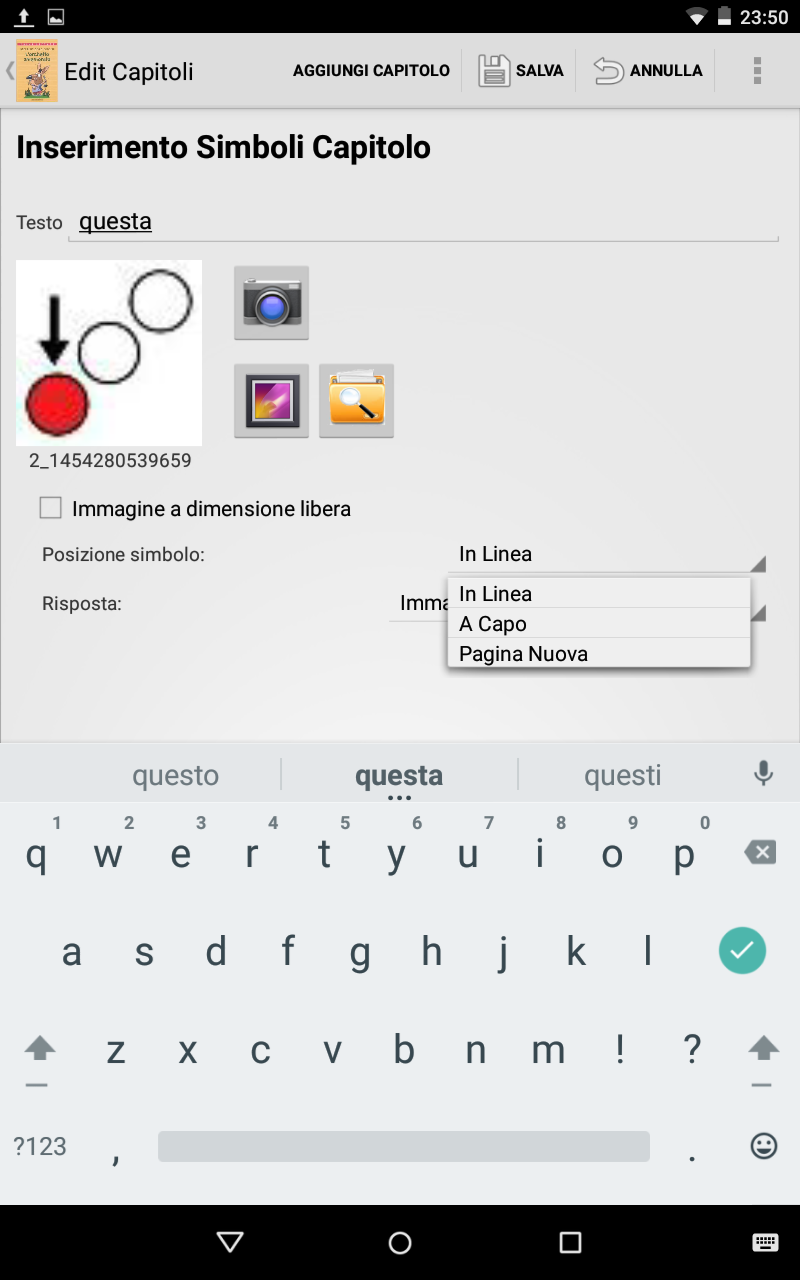The width and height of the screenshot is (800, 1280).
Task: Start voice input with the microphone
Action: tap(763, 773)
